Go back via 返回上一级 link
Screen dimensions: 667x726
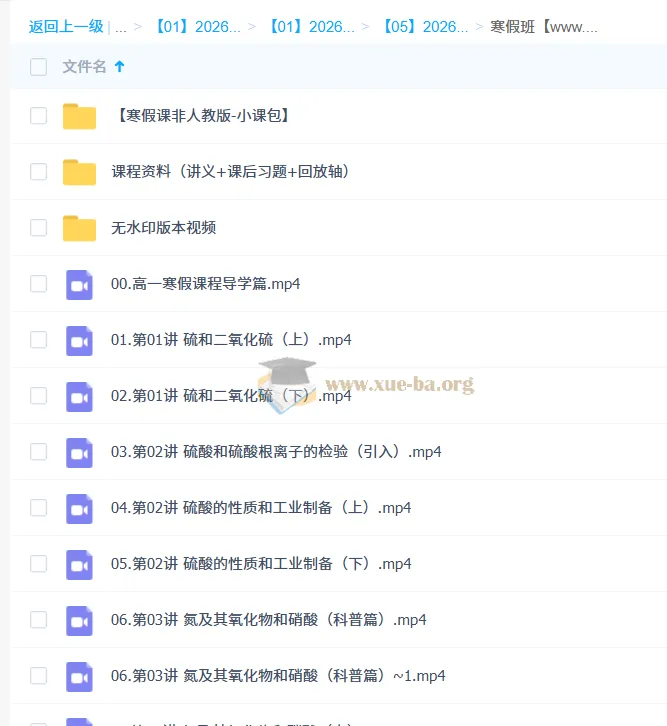(x=65, y=27)
